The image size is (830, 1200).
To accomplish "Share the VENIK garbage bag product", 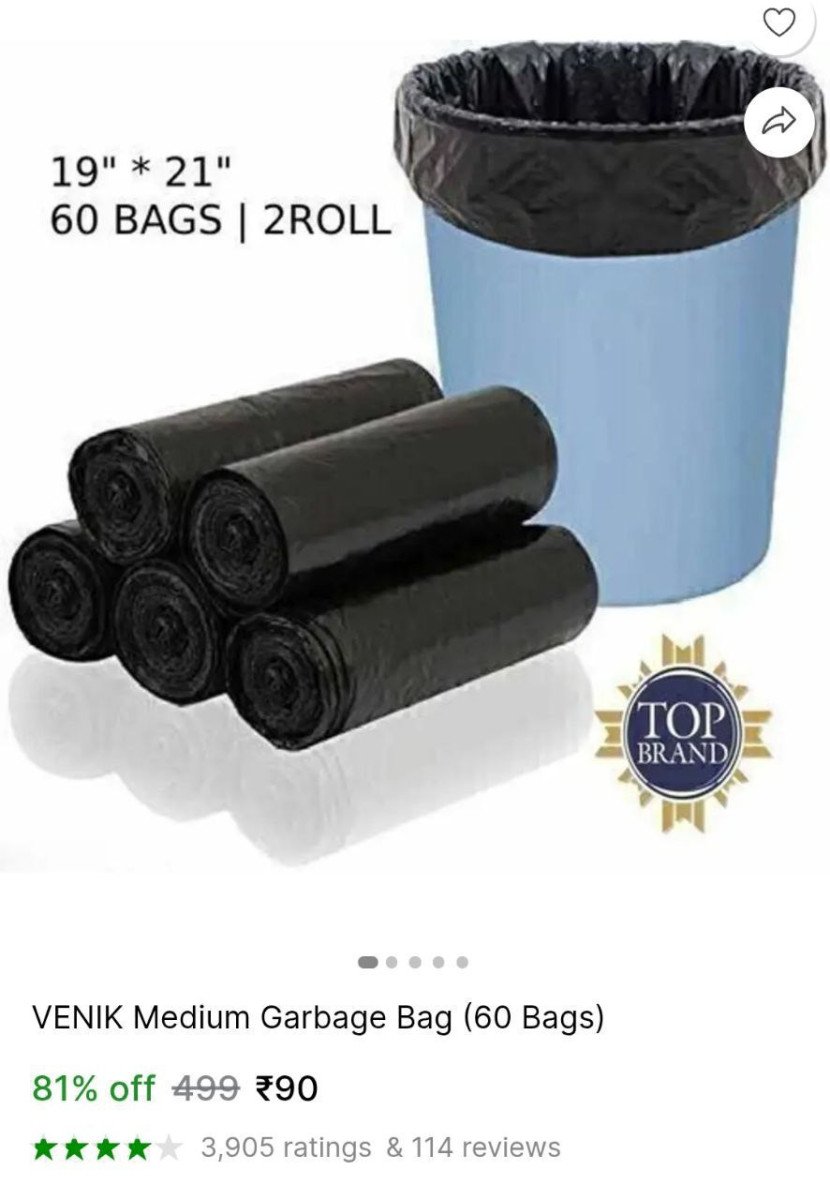I will tap(778, 123).
